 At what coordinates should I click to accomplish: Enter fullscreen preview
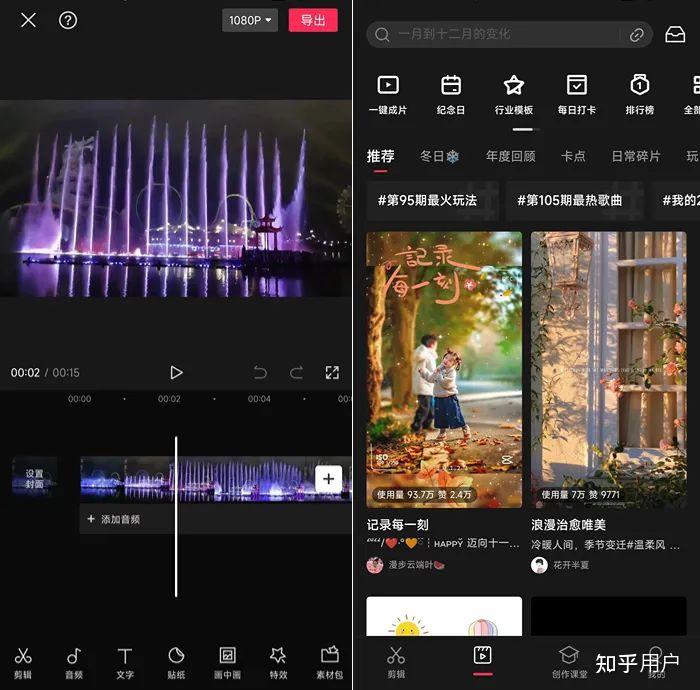click(x=332, y=372)
